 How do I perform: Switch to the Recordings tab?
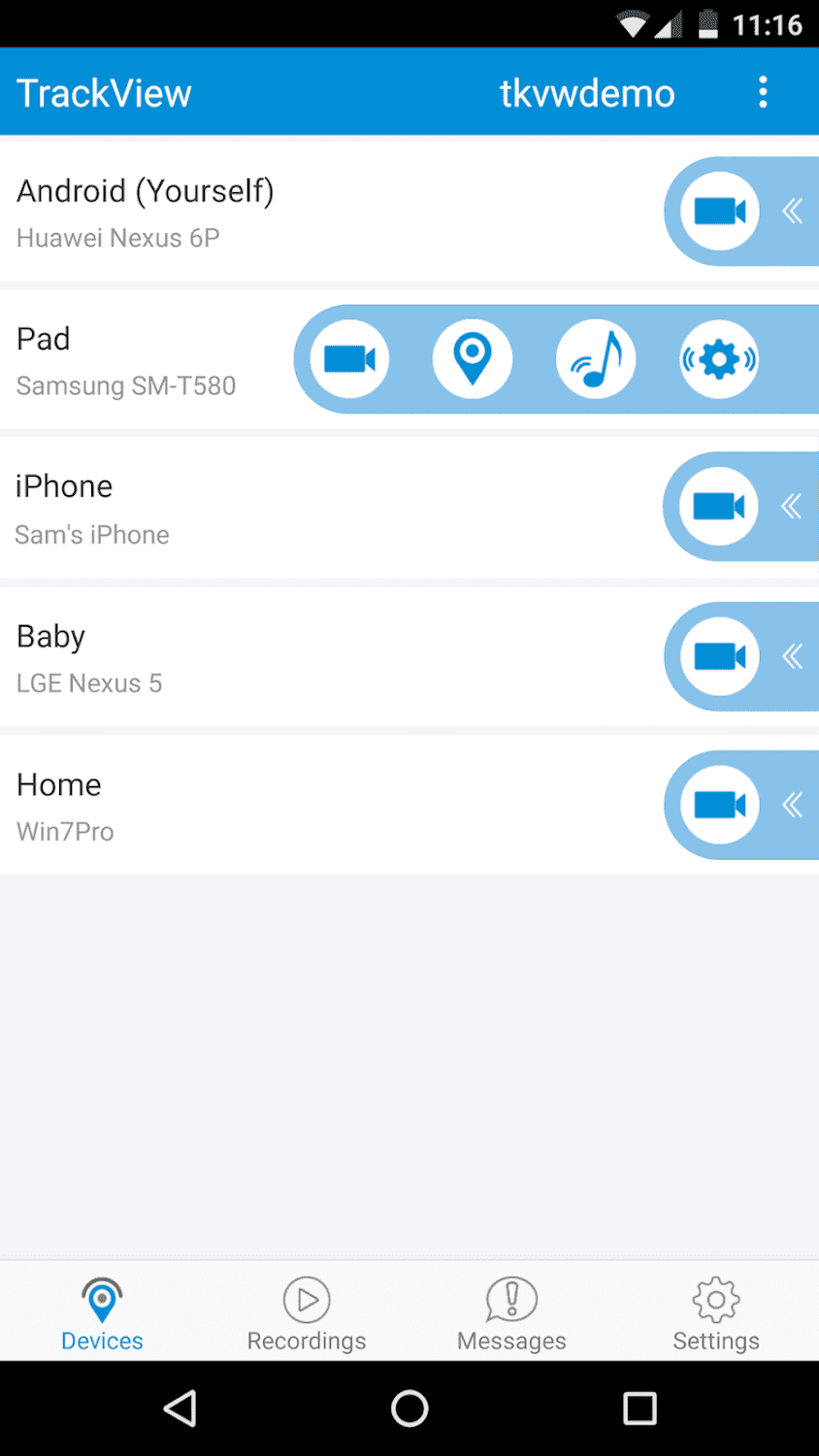click(307, 1314)
